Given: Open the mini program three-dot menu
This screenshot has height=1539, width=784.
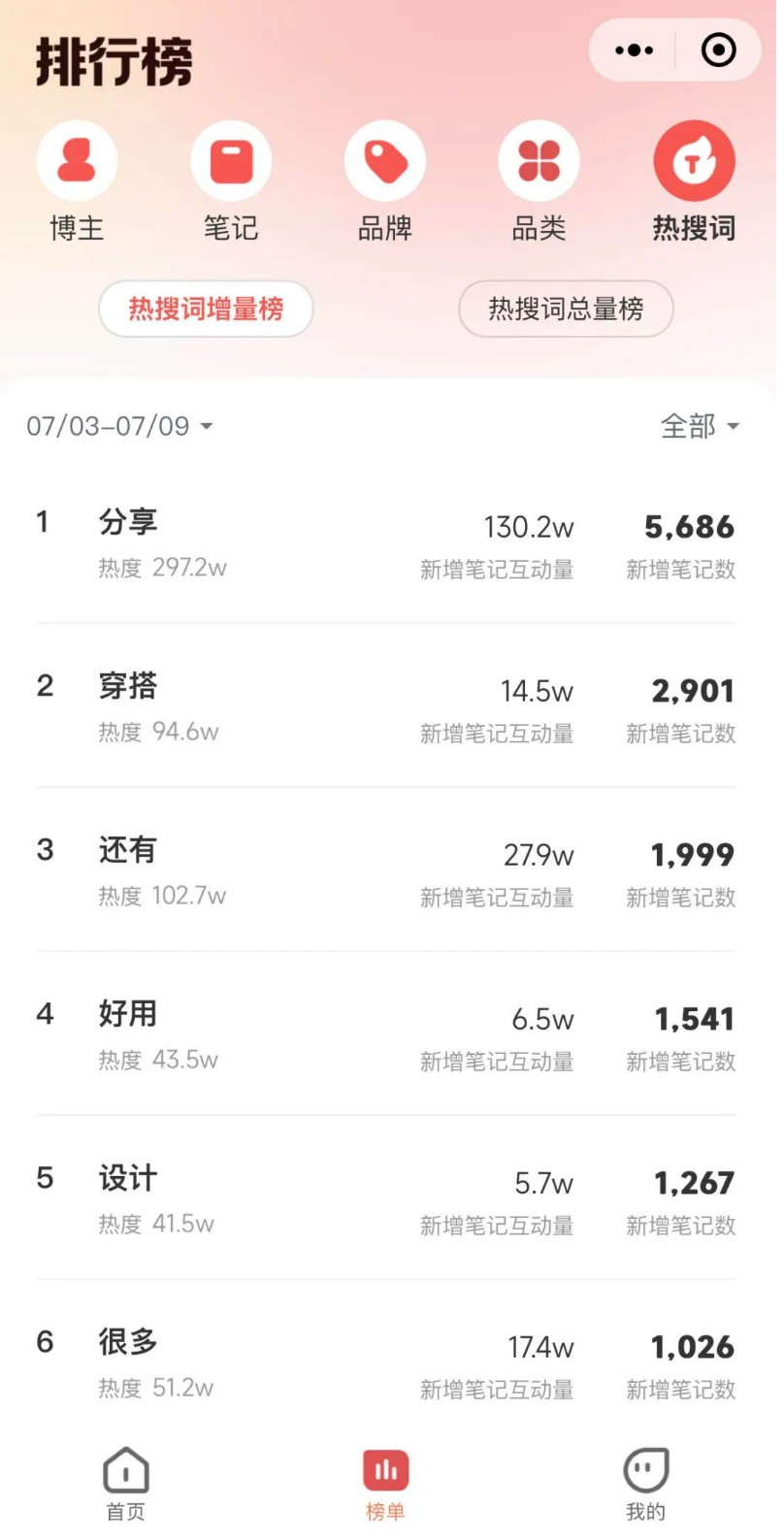Looking at the screenshot, I should (x=634, y=50).
